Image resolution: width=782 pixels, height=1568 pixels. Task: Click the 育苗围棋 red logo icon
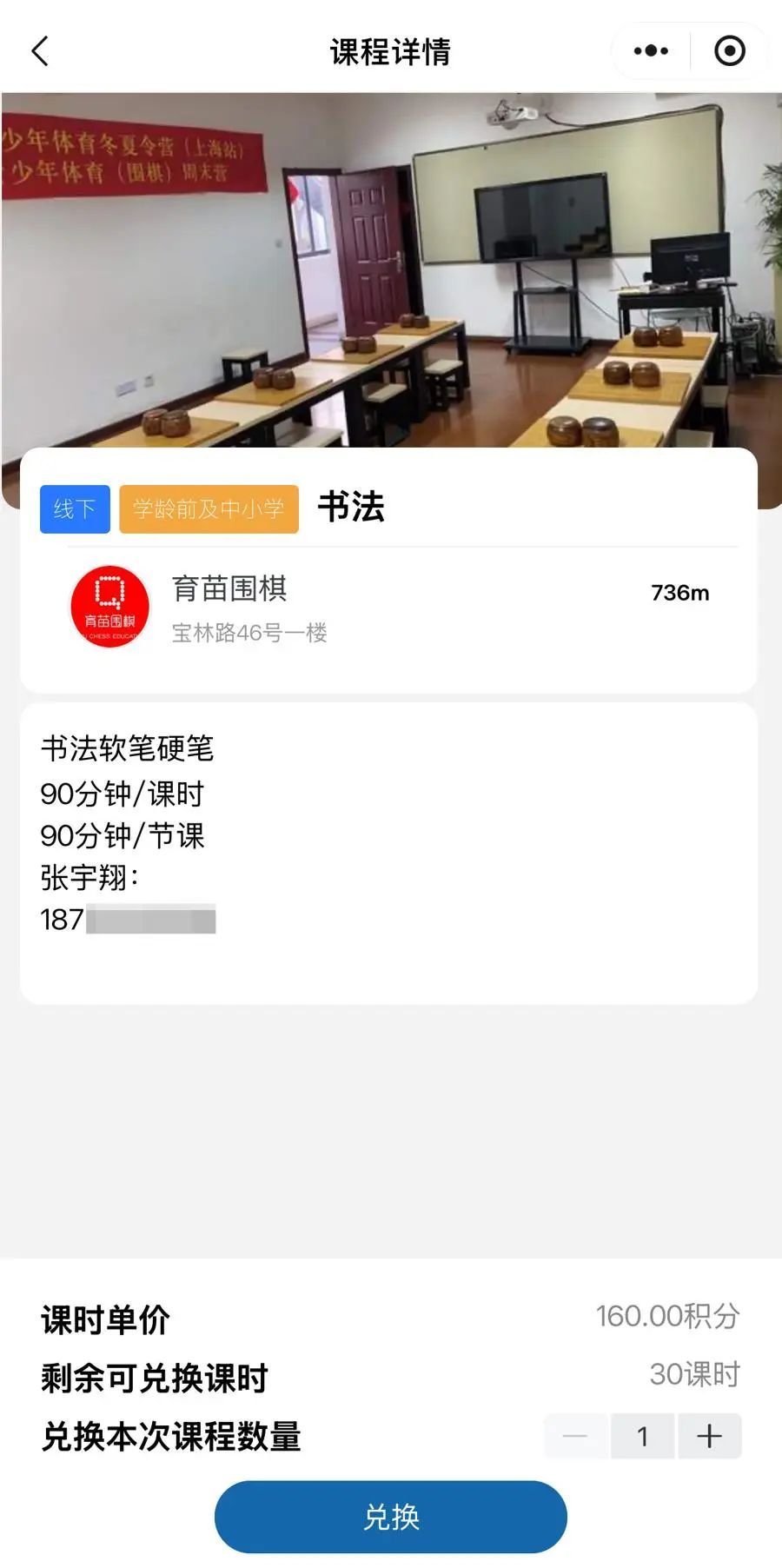coord(109,606)
